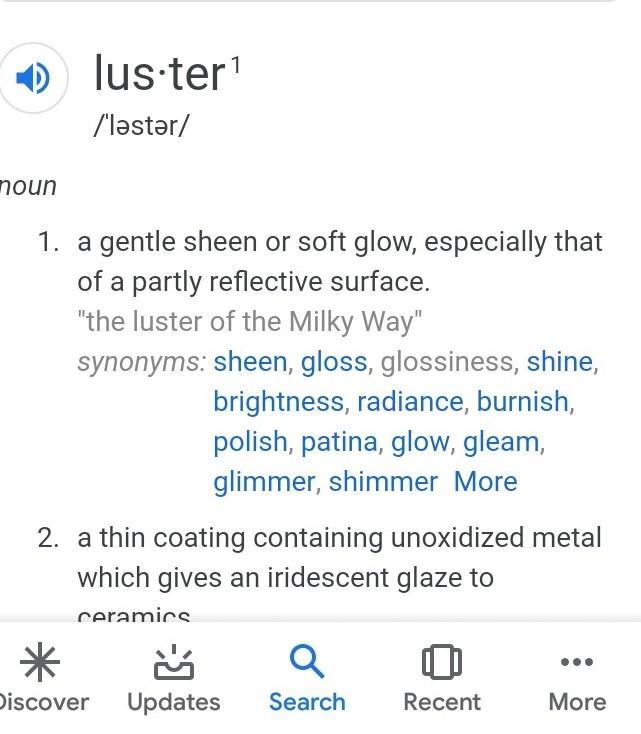Screen dimensions: 641x734
Task: Tap the 'polish' synonym link
Action: (250, 442)
